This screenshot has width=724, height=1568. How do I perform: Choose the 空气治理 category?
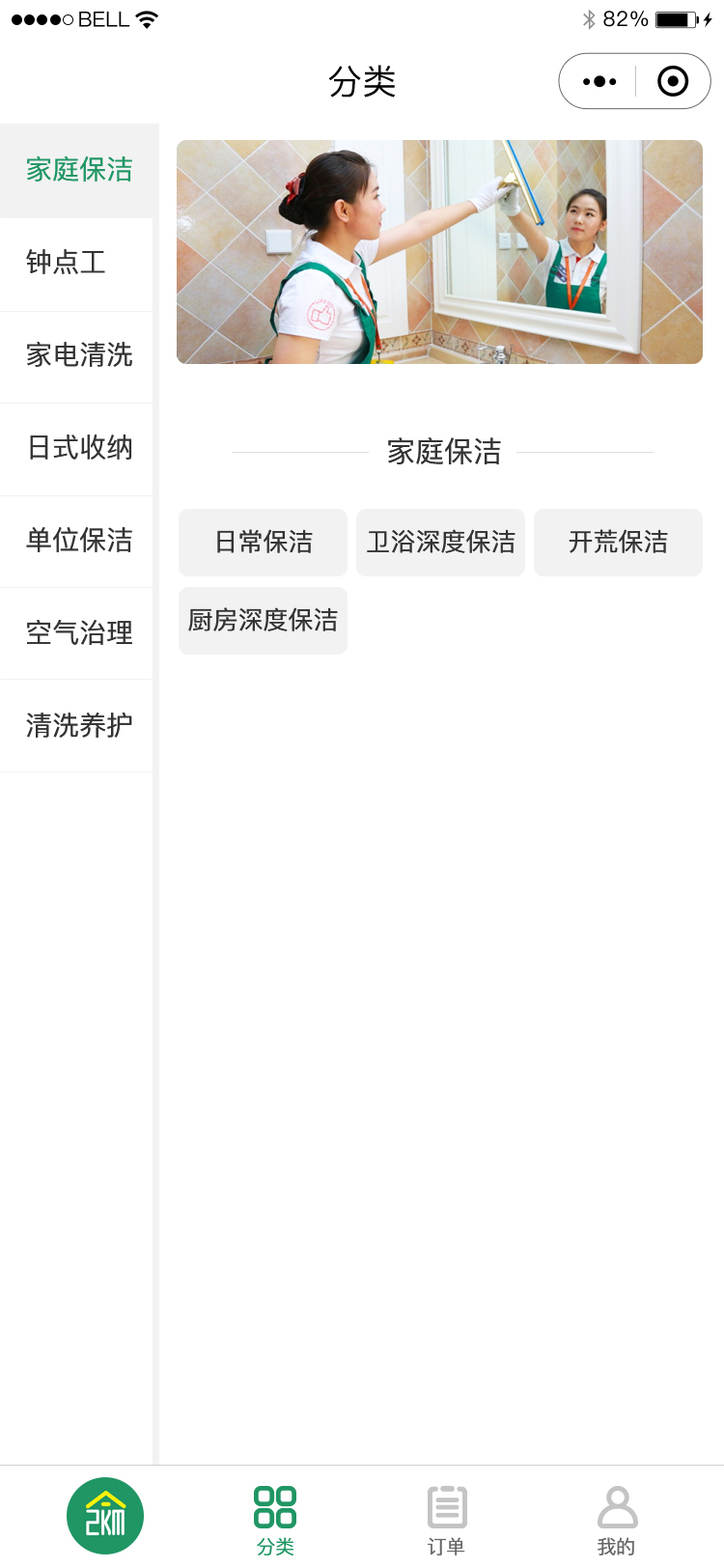coord(76,633)
